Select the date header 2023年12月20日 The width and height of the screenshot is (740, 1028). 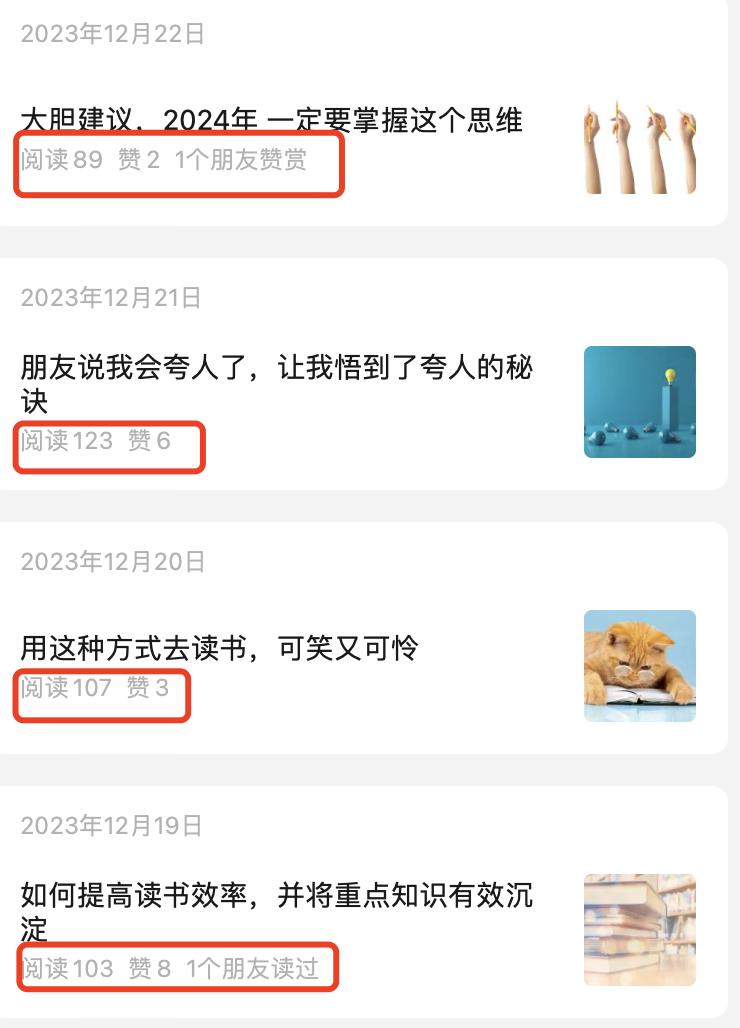pyautogui.click(x=110, y=562)
